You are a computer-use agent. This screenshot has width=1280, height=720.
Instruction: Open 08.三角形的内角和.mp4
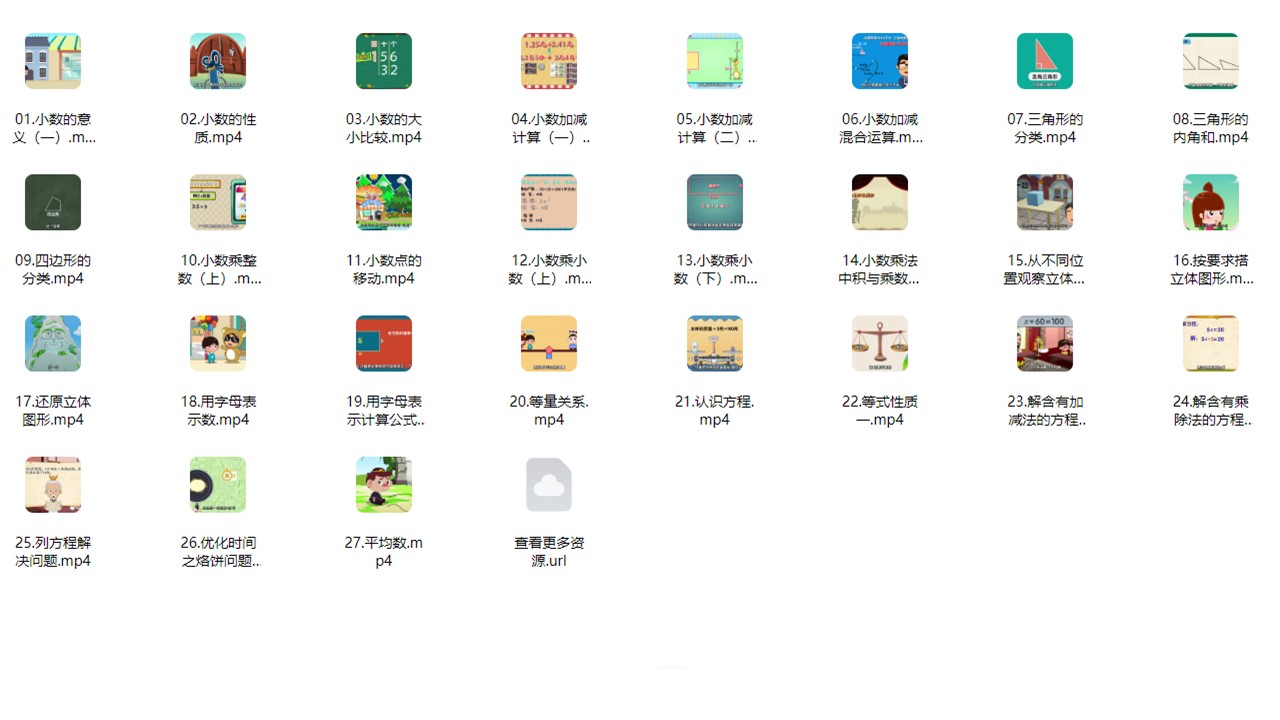pyautogui.click(x=1210, y=62)
